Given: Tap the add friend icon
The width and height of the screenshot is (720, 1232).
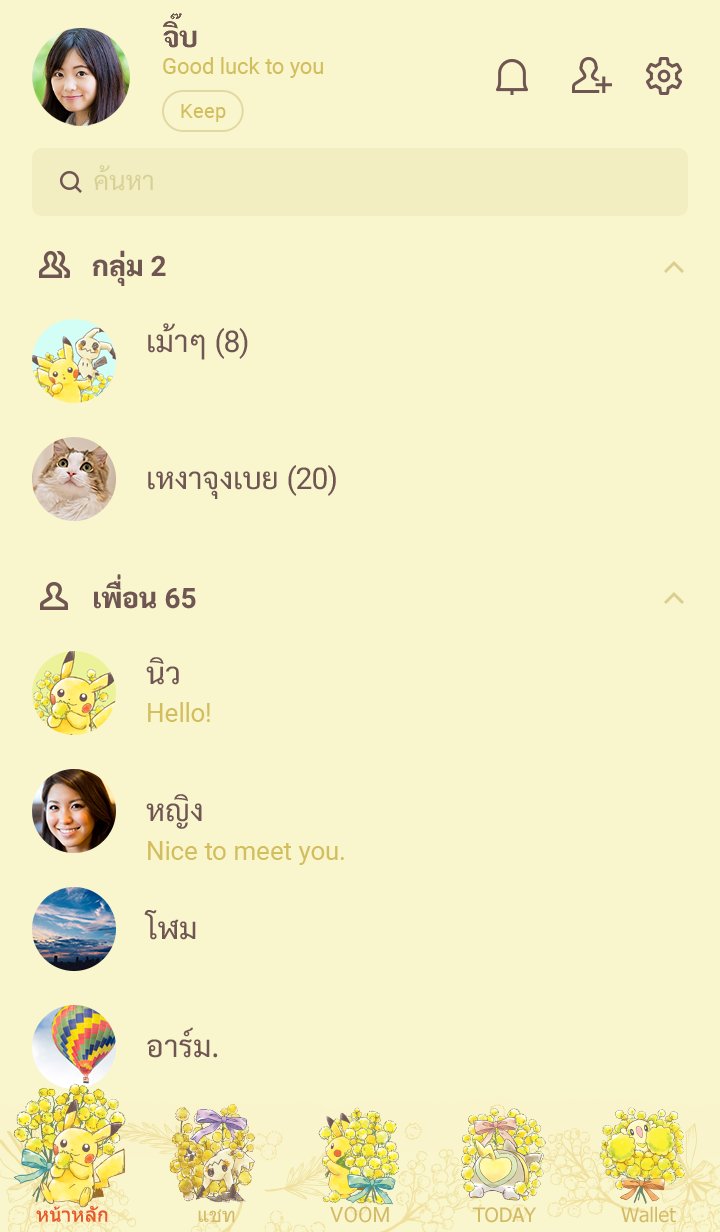Looking at the screenshot, I should click(x=590, y=77).
